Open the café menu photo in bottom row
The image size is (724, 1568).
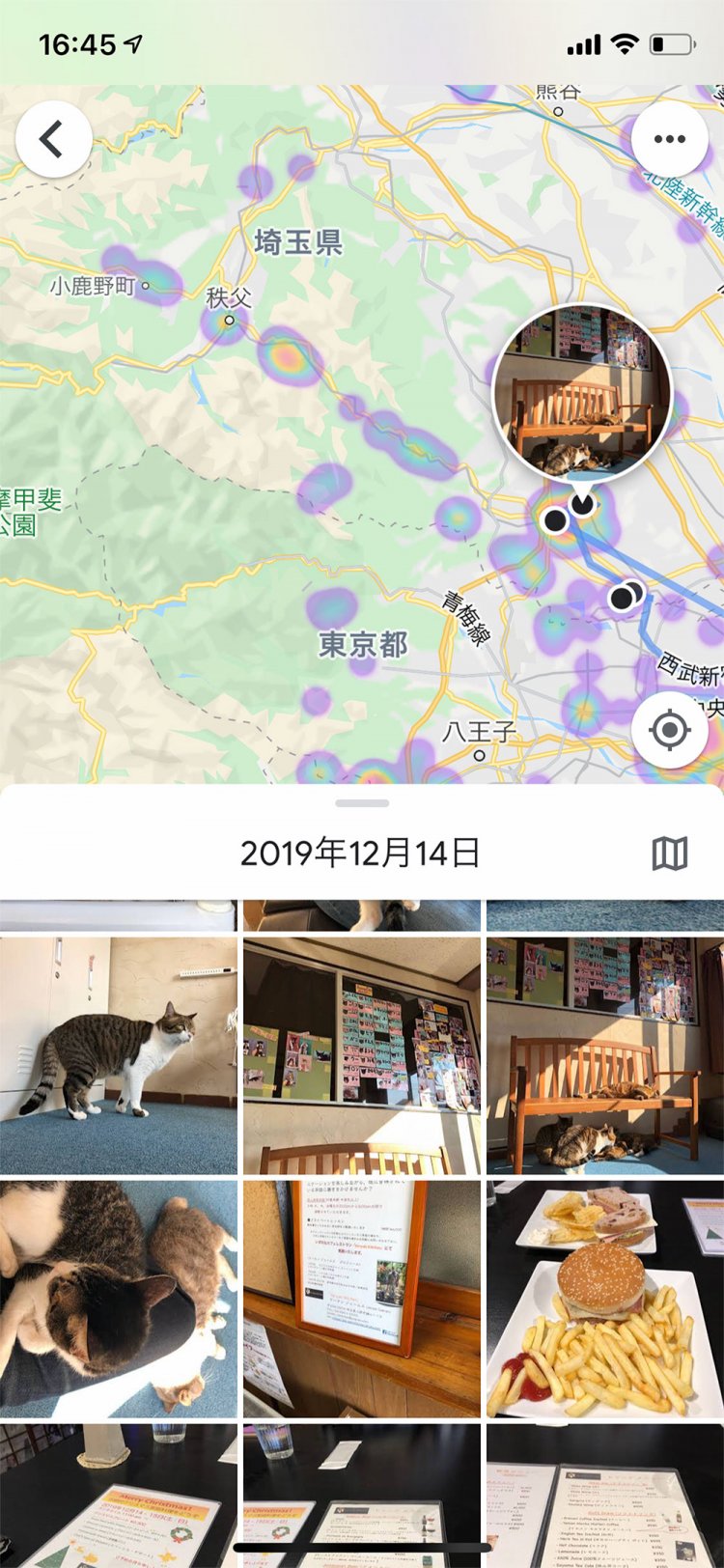603,1497
